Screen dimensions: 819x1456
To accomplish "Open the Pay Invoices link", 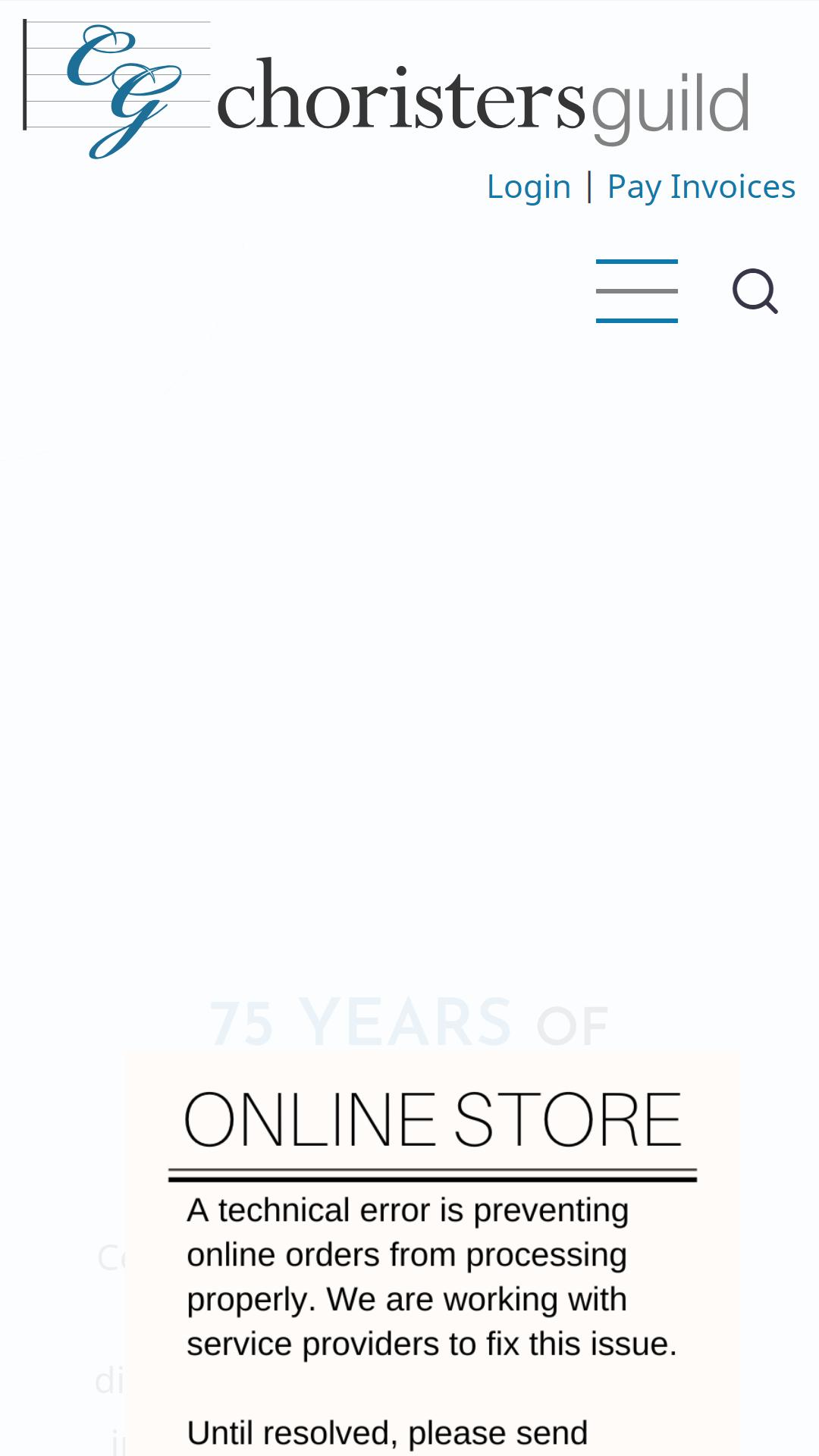I will coord(701,187).
